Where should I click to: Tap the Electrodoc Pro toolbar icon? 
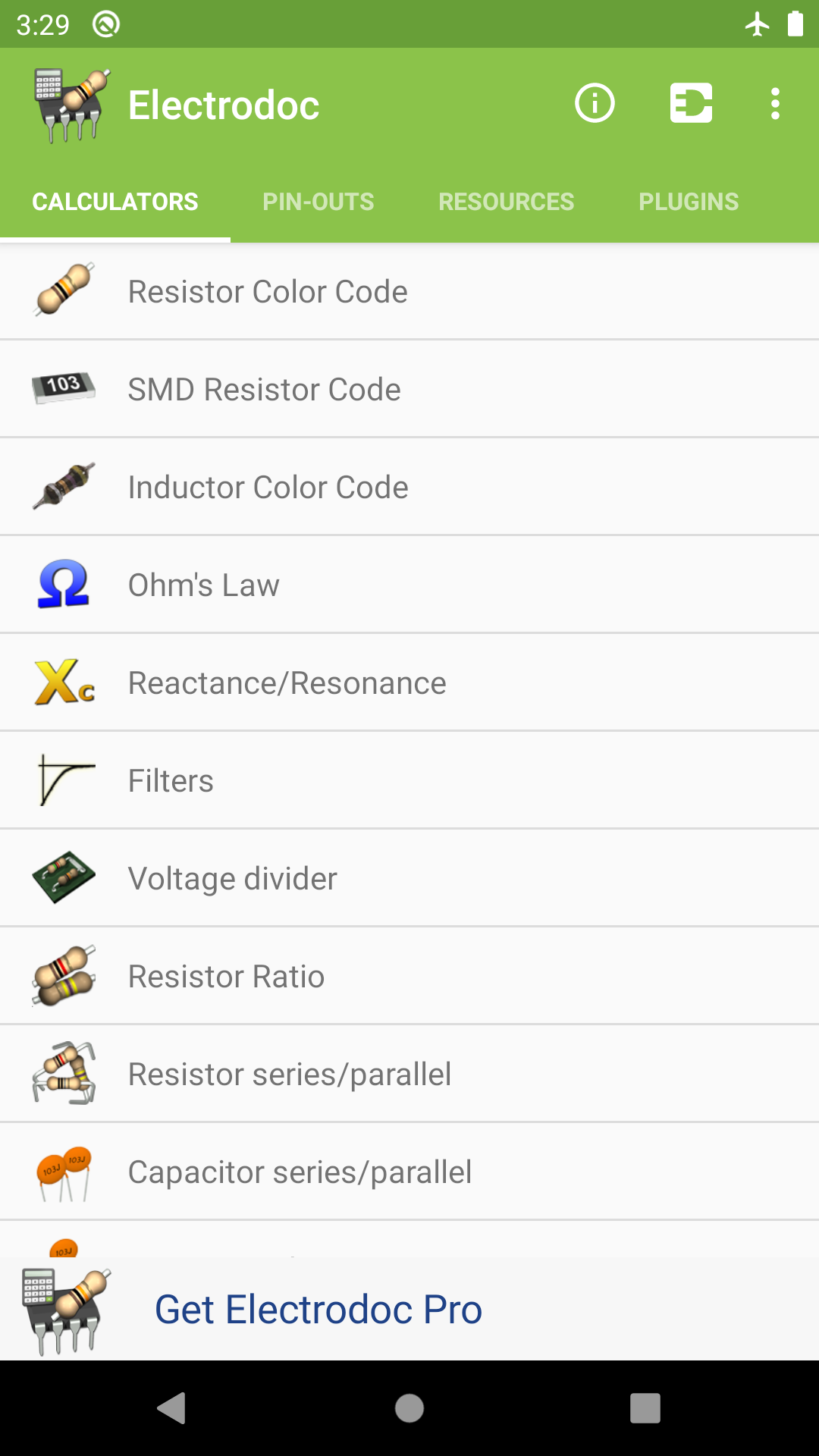pyautogui.click(x=691, y=104)
